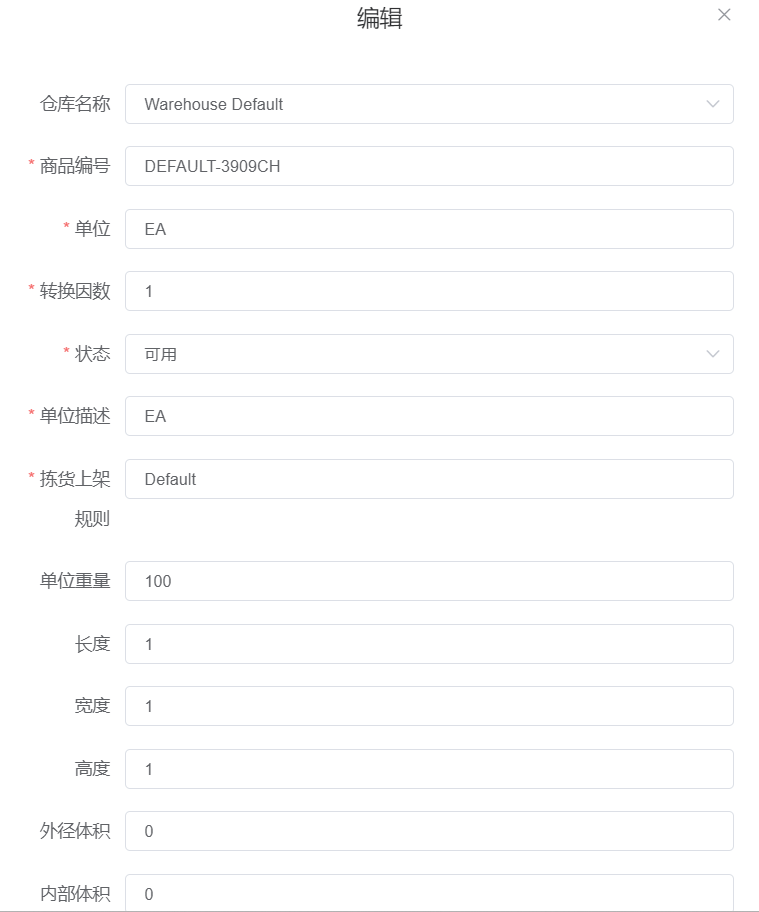Click the 单位描述 unit description field
This screenshot has height=912, width=759.
[429, 416]
